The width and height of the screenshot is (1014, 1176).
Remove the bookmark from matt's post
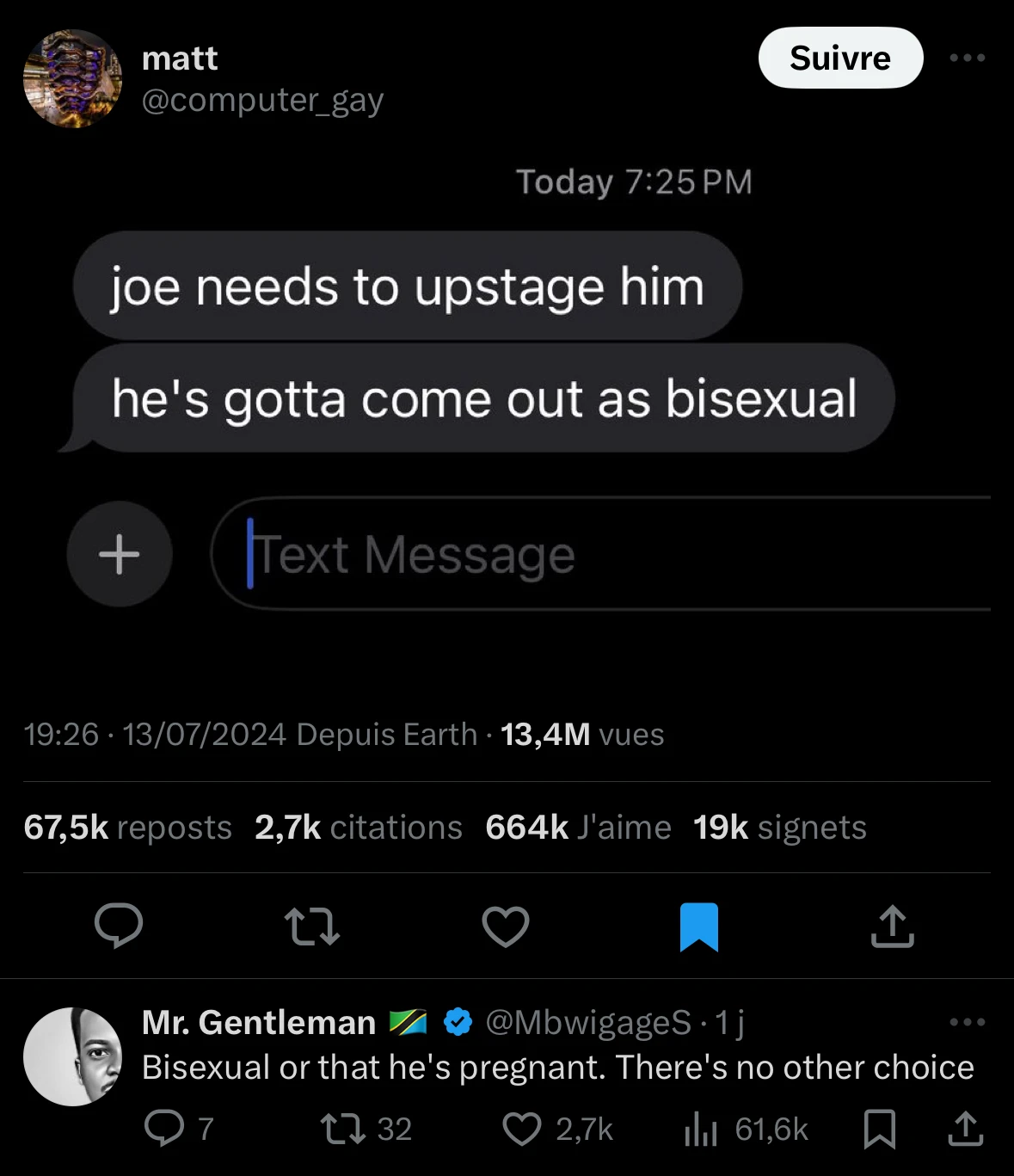pos(698,926)
